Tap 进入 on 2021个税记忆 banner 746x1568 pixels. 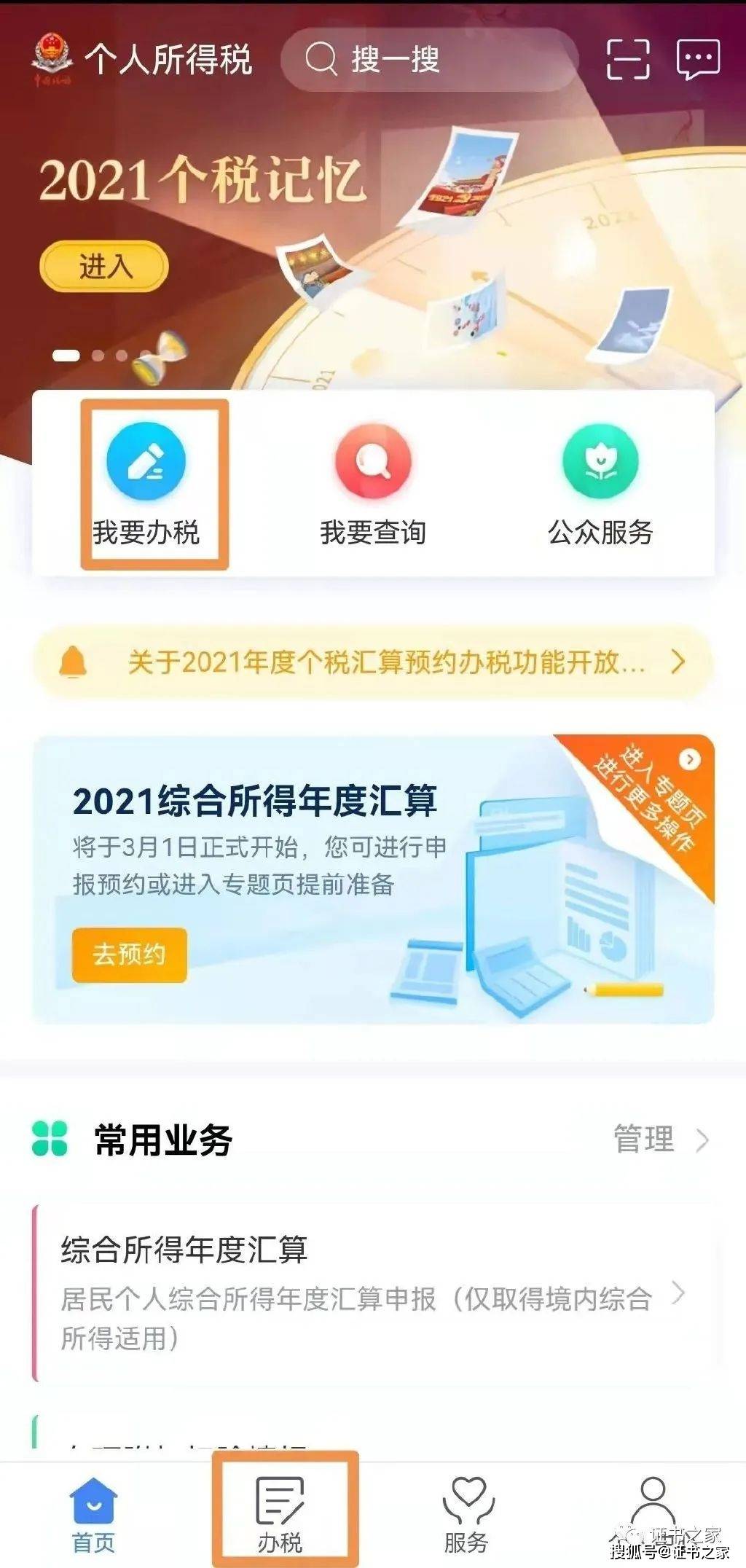104,267
